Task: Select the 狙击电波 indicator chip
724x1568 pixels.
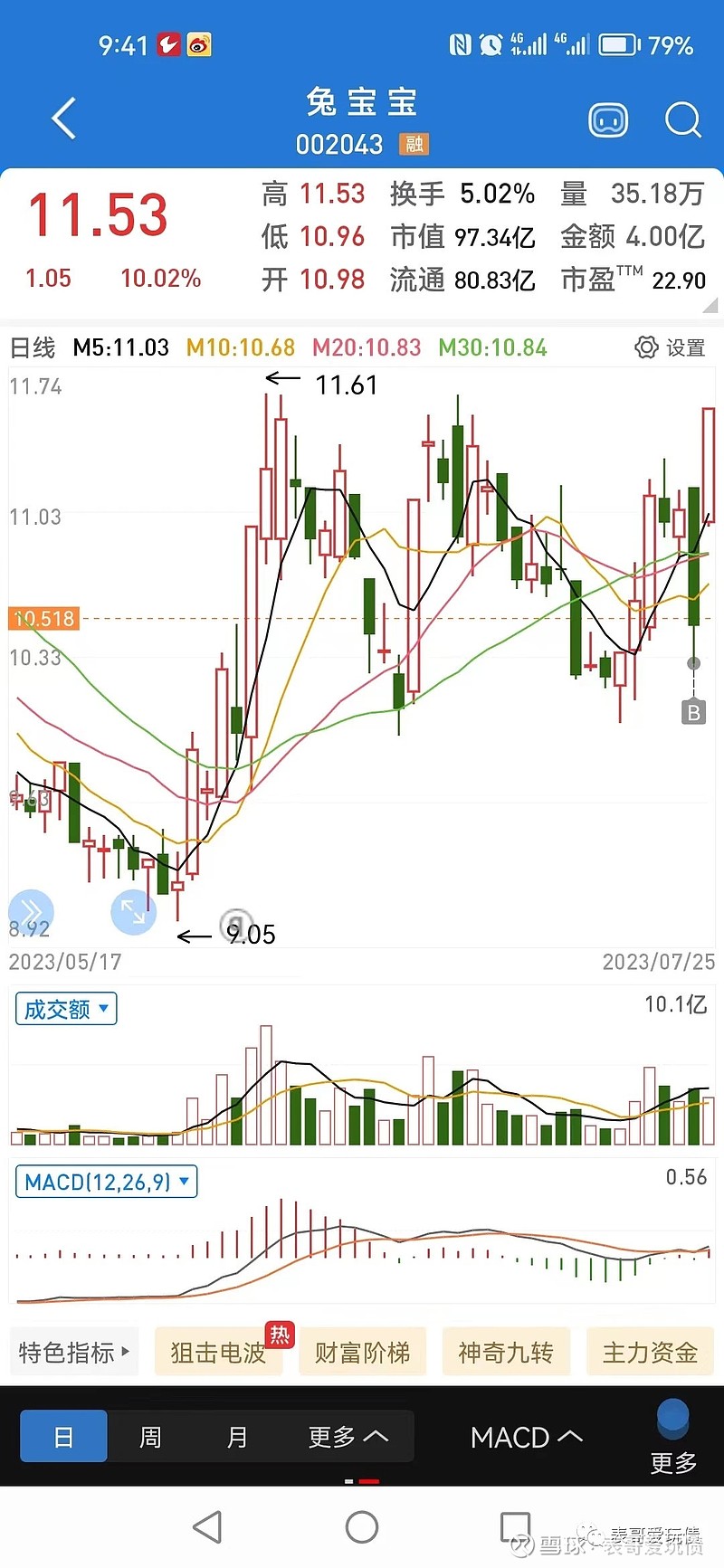Action: 218,1353
